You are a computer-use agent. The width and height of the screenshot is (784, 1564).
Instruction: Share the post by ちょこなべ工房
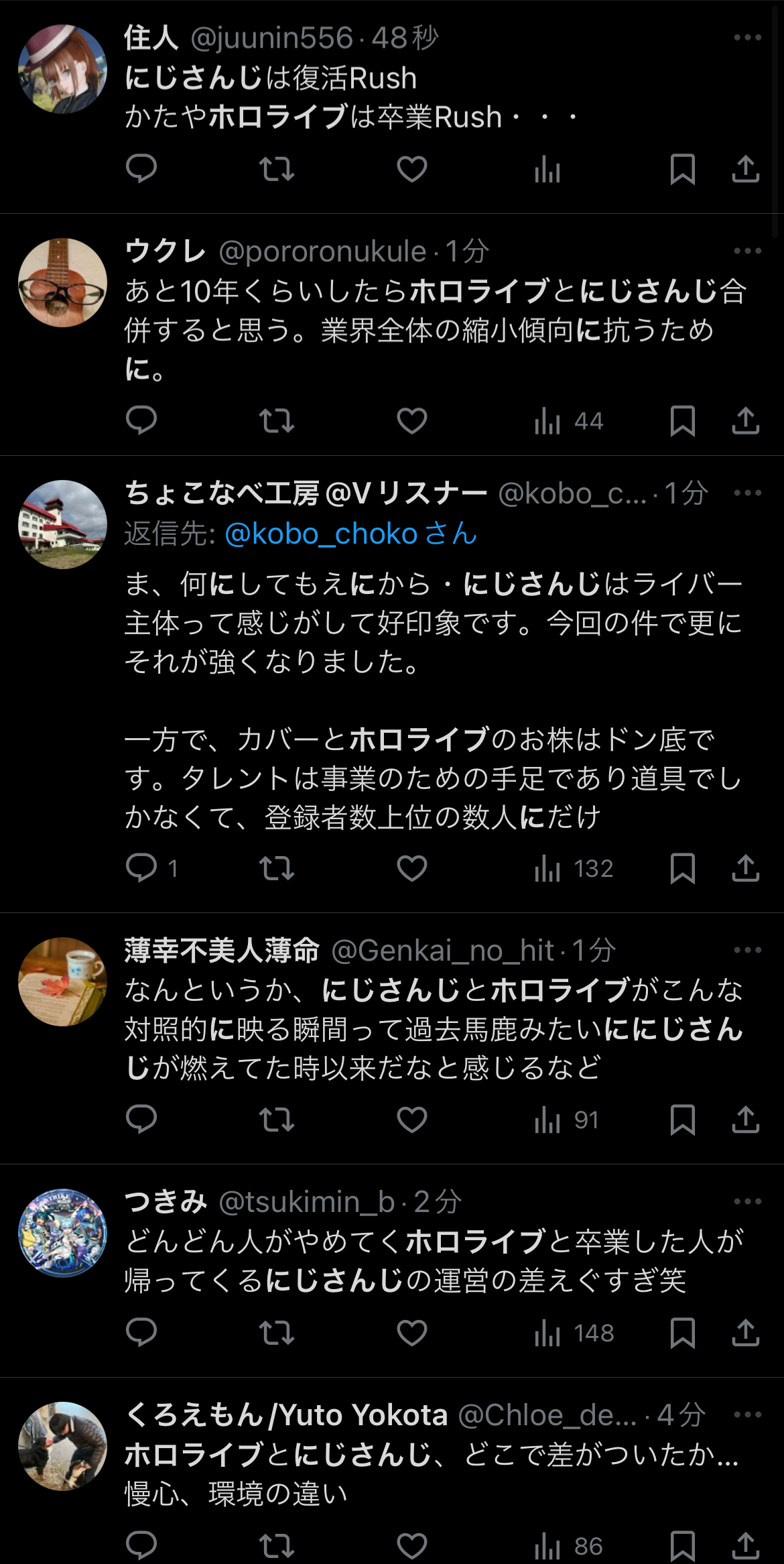[x=746, y=868]
